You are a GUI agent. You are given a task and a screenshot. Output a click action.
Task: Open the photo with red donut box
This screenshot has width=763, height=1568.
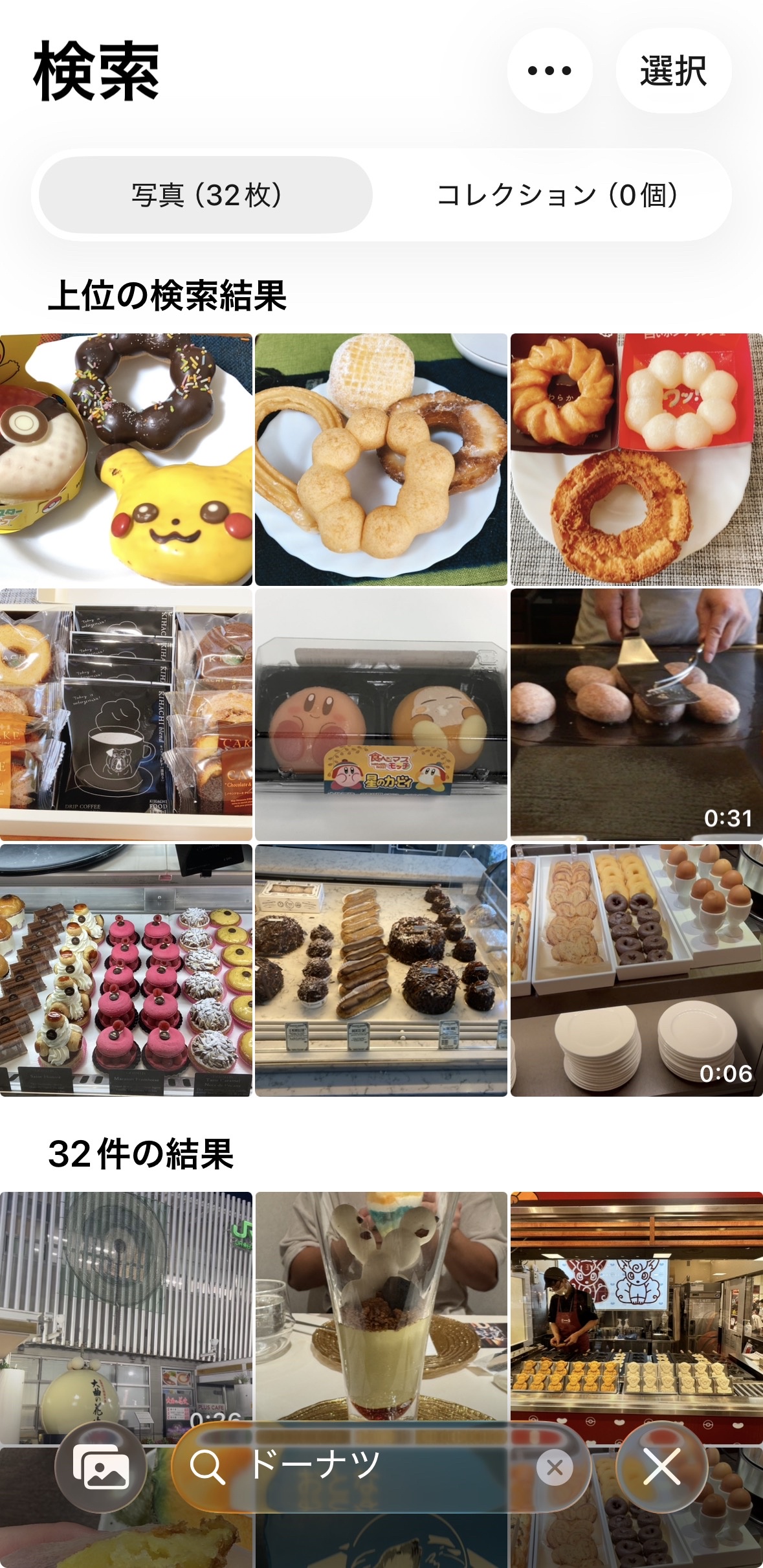click(x=636, y=459)
